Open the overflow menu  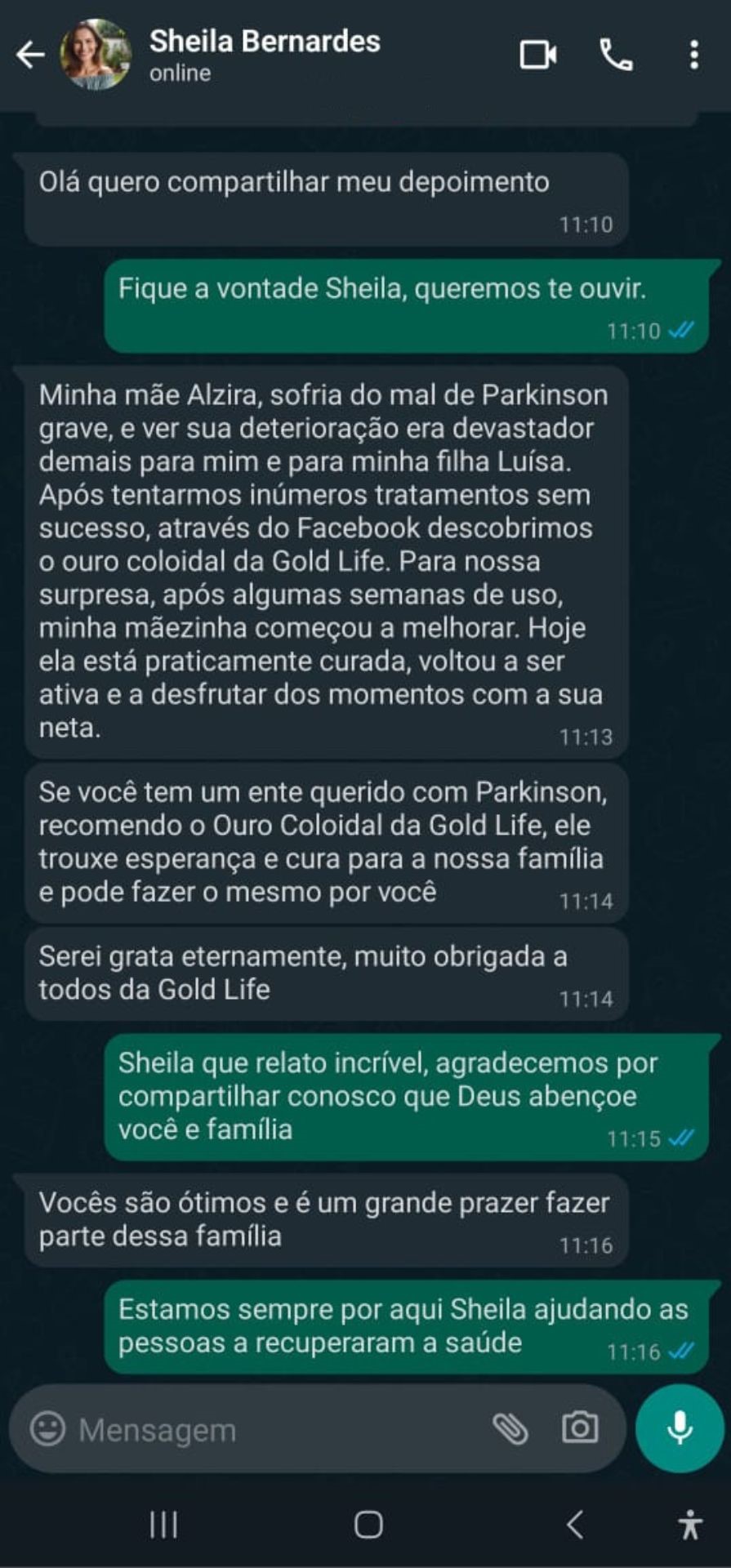click(693, 56)
